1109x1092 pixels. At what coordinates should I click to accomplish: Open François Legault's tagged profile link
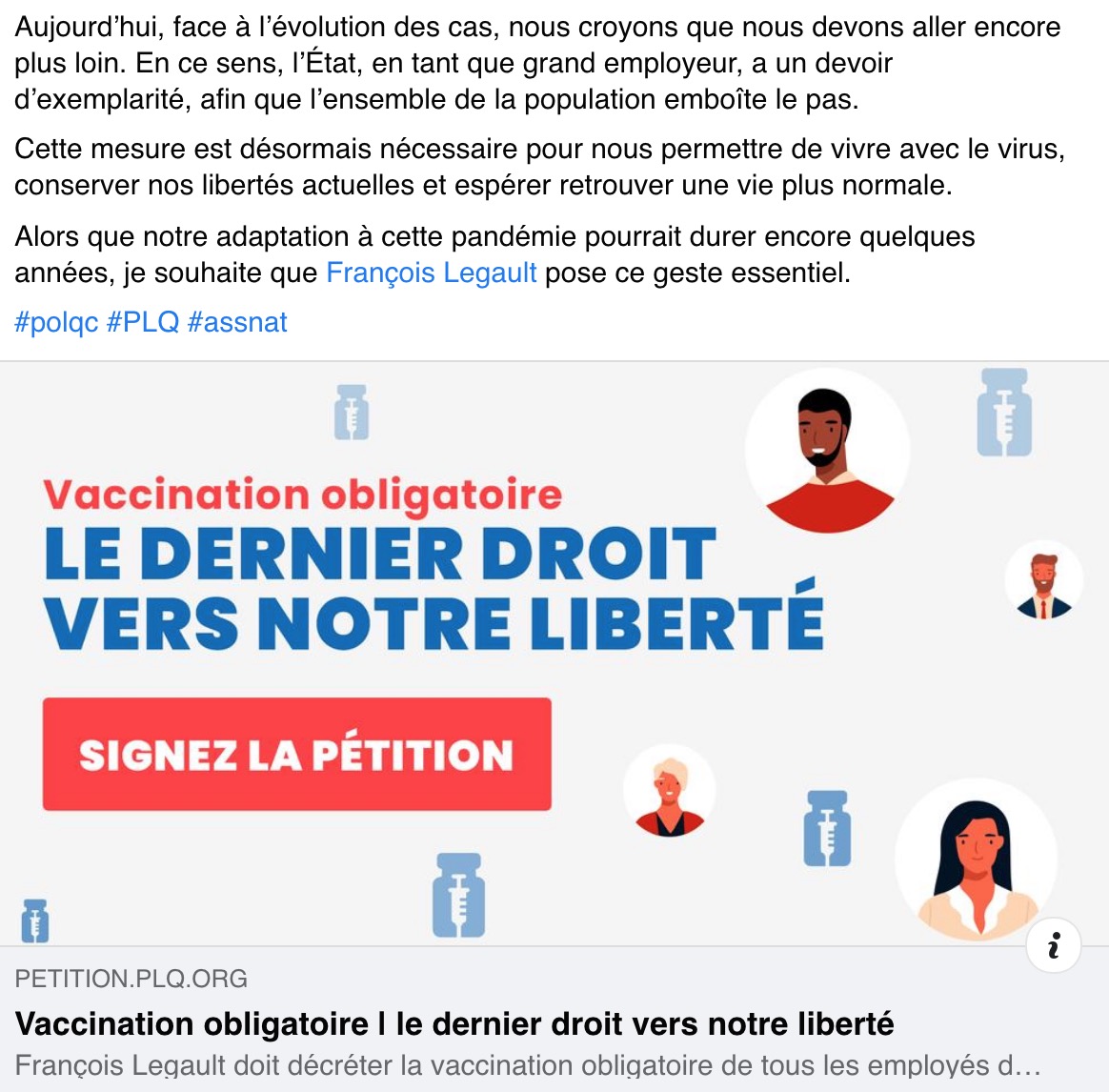[x=431, y=273]
